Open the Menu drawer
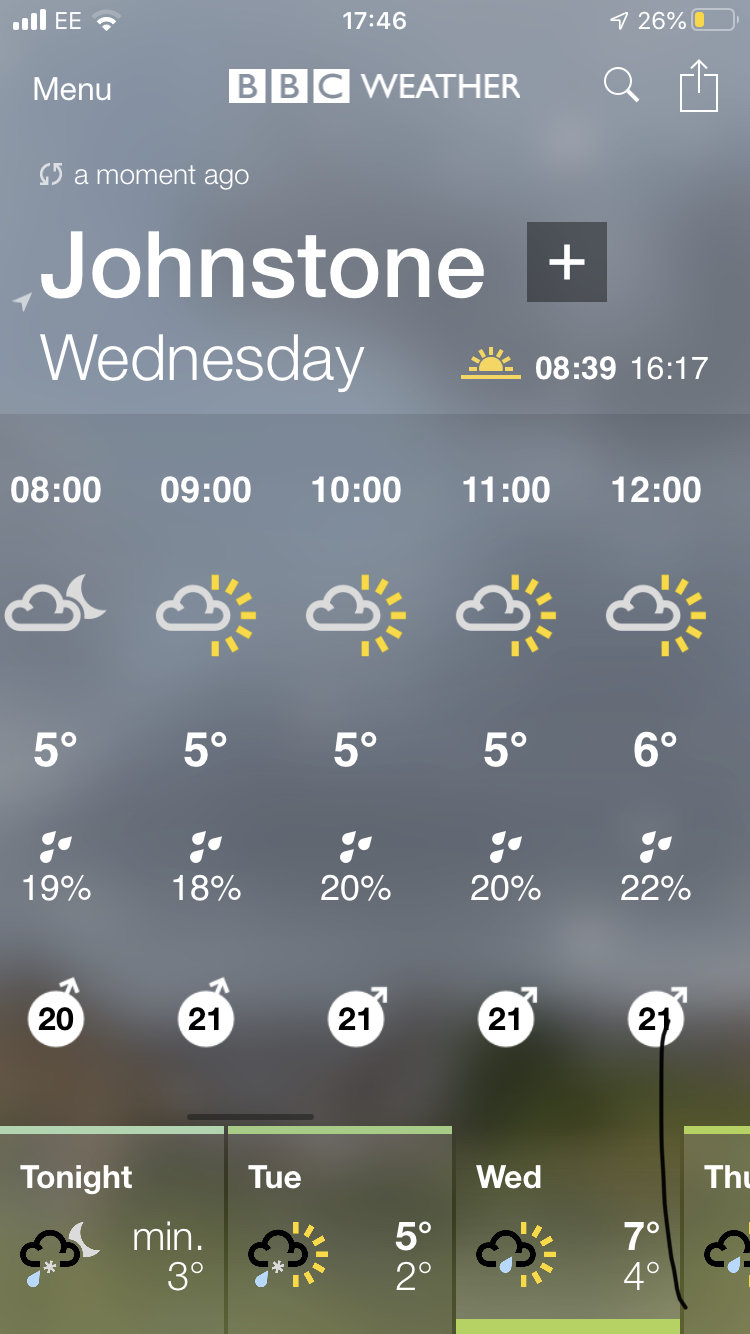Image resolution: width=750 pixels, height=1334 pixels. click(x=72, y=89)
